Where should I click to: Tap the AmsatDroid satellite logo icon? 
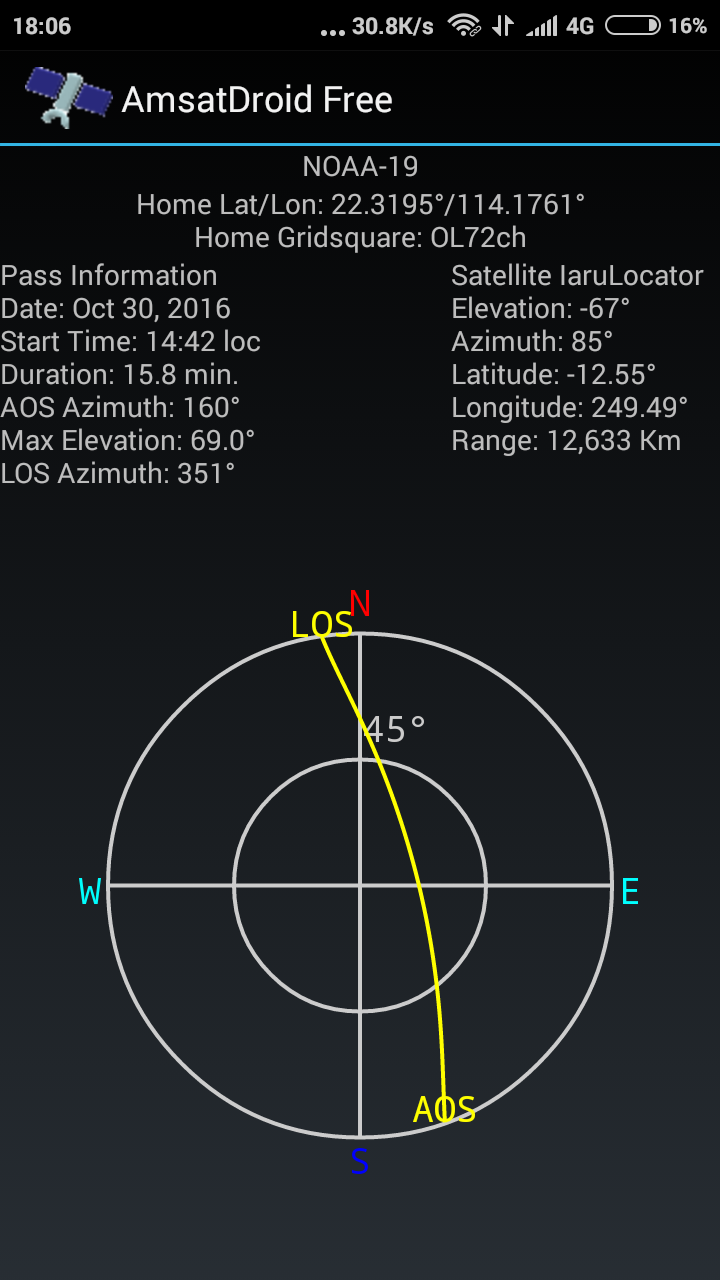tap(65, 97)
